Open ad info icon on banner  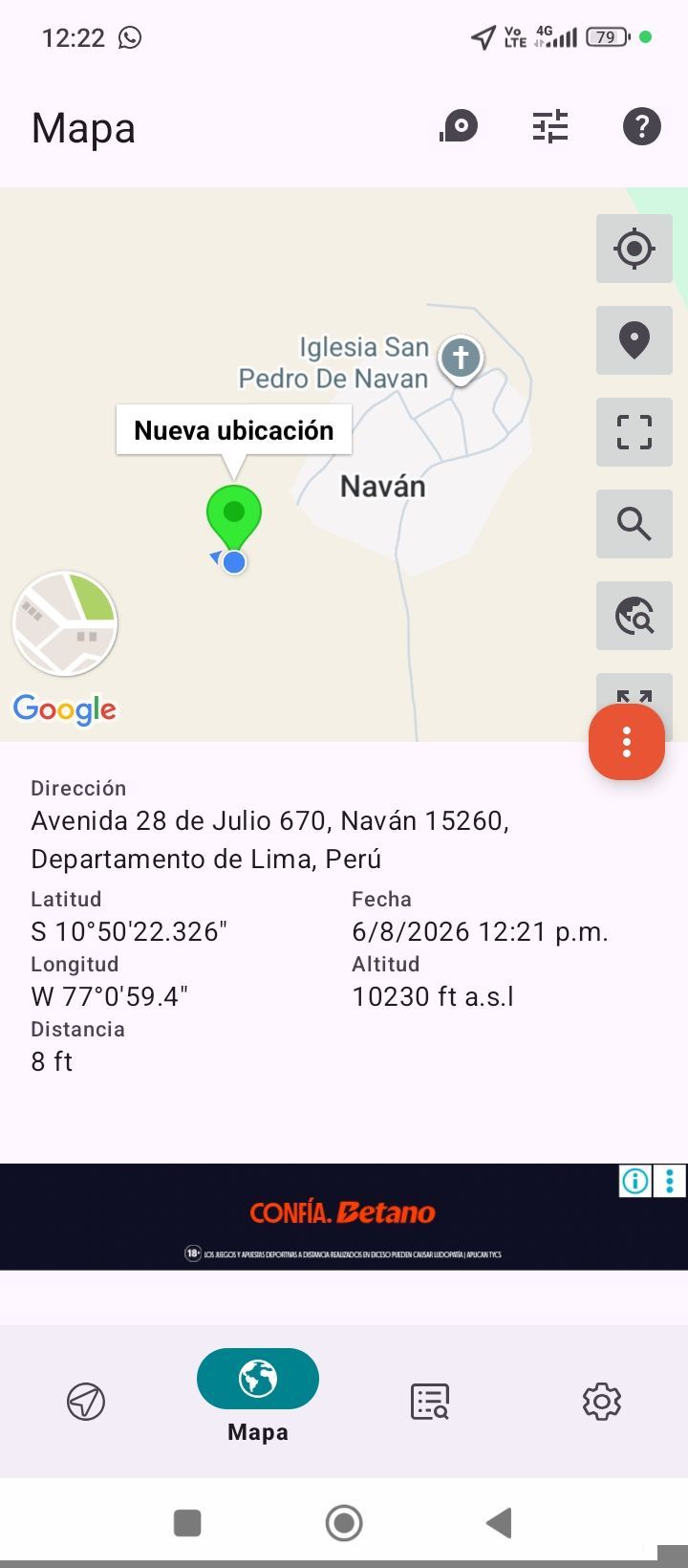635,1182
